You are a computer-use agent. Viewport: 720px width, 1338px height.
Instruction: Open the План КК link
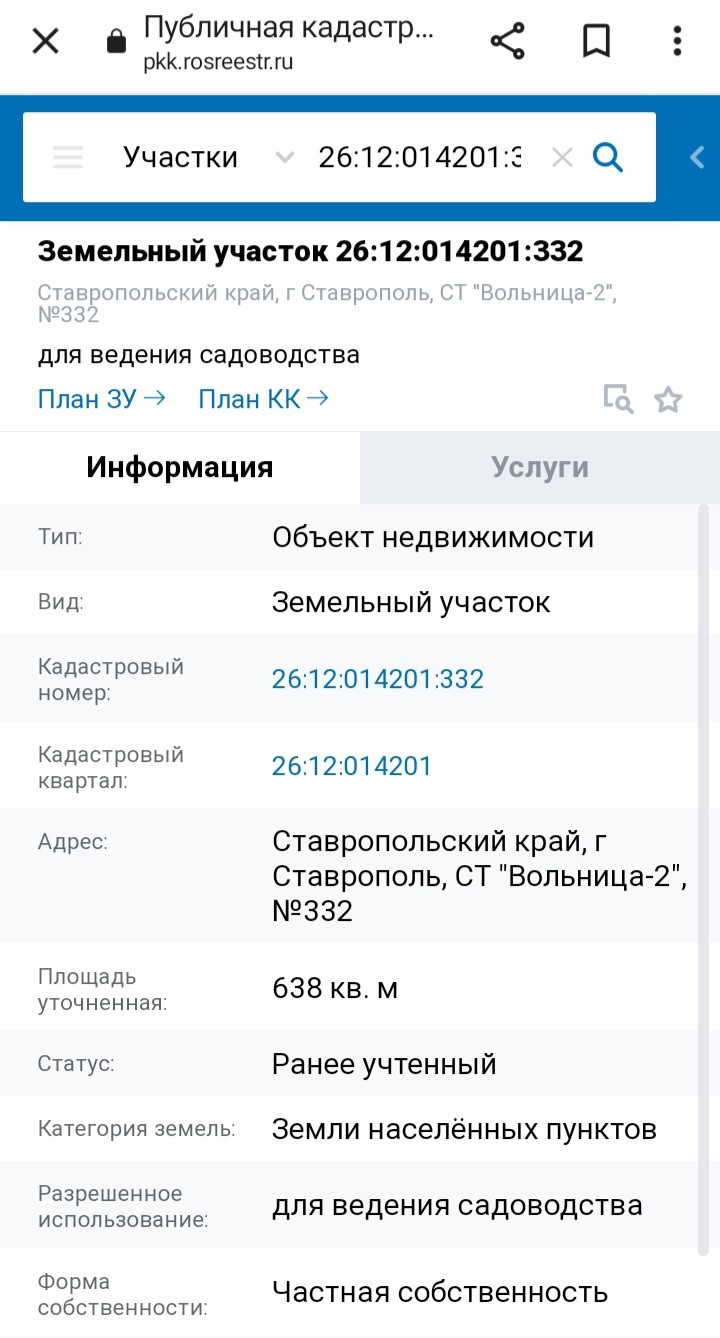tap(263, 399)
